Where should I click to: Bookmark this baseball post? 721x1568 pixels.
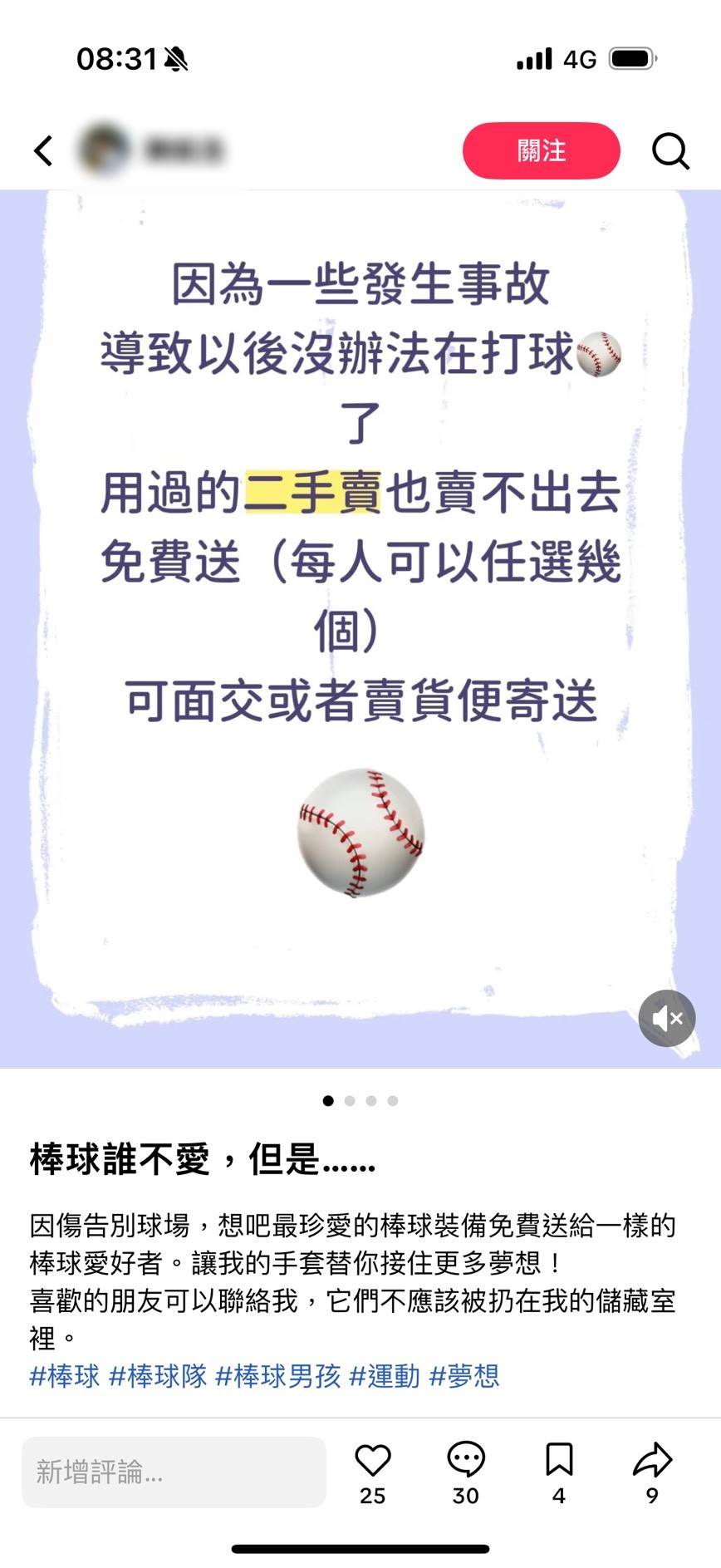559,1461
